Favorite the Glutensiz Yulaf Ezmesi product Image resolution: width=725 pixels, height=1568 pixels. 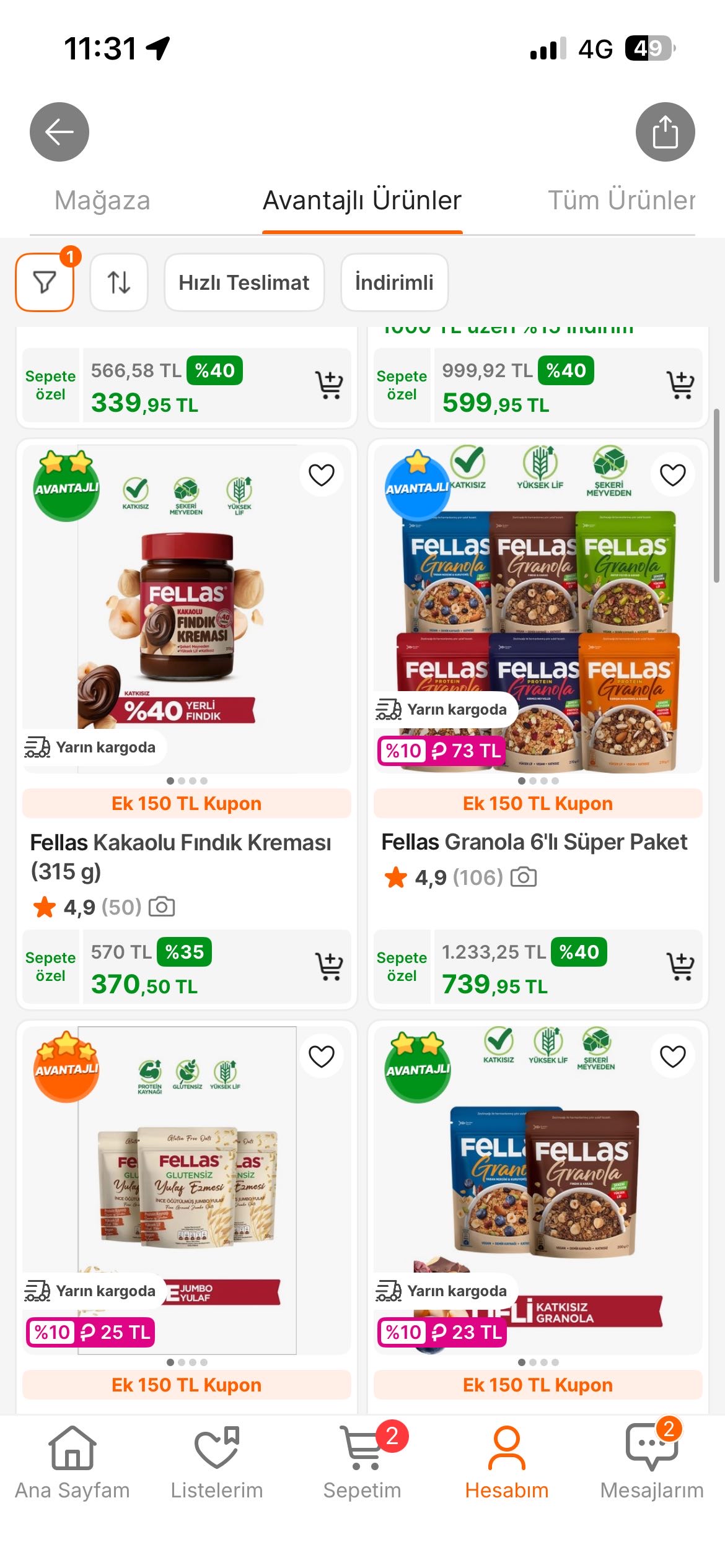[322, 1056]
